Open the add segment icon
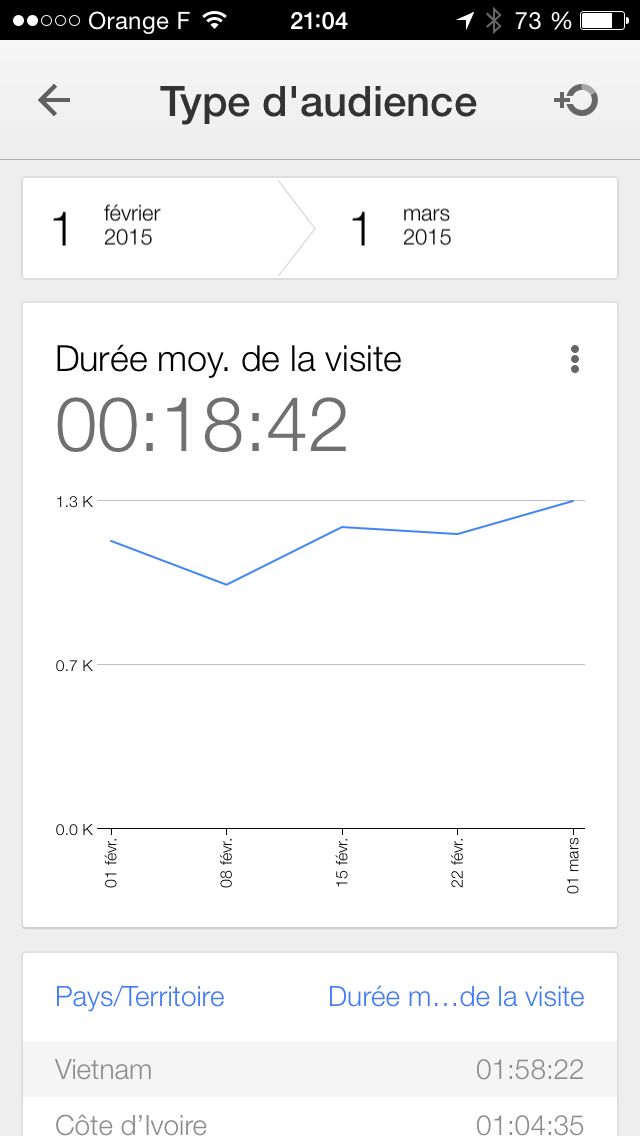The width and height of the screenshot is (640, 1136). [x=576, y=100]
